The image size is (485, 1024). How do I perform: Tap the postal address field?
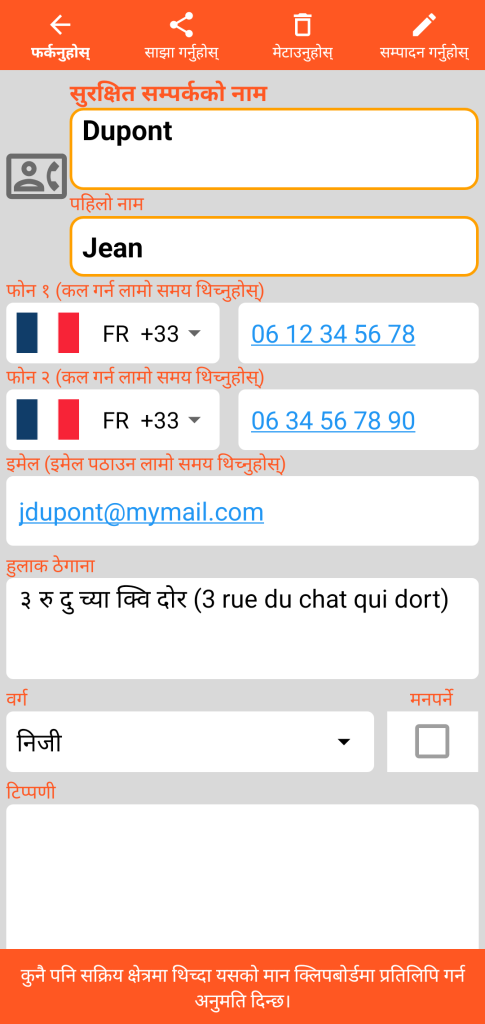click(242, 628)
